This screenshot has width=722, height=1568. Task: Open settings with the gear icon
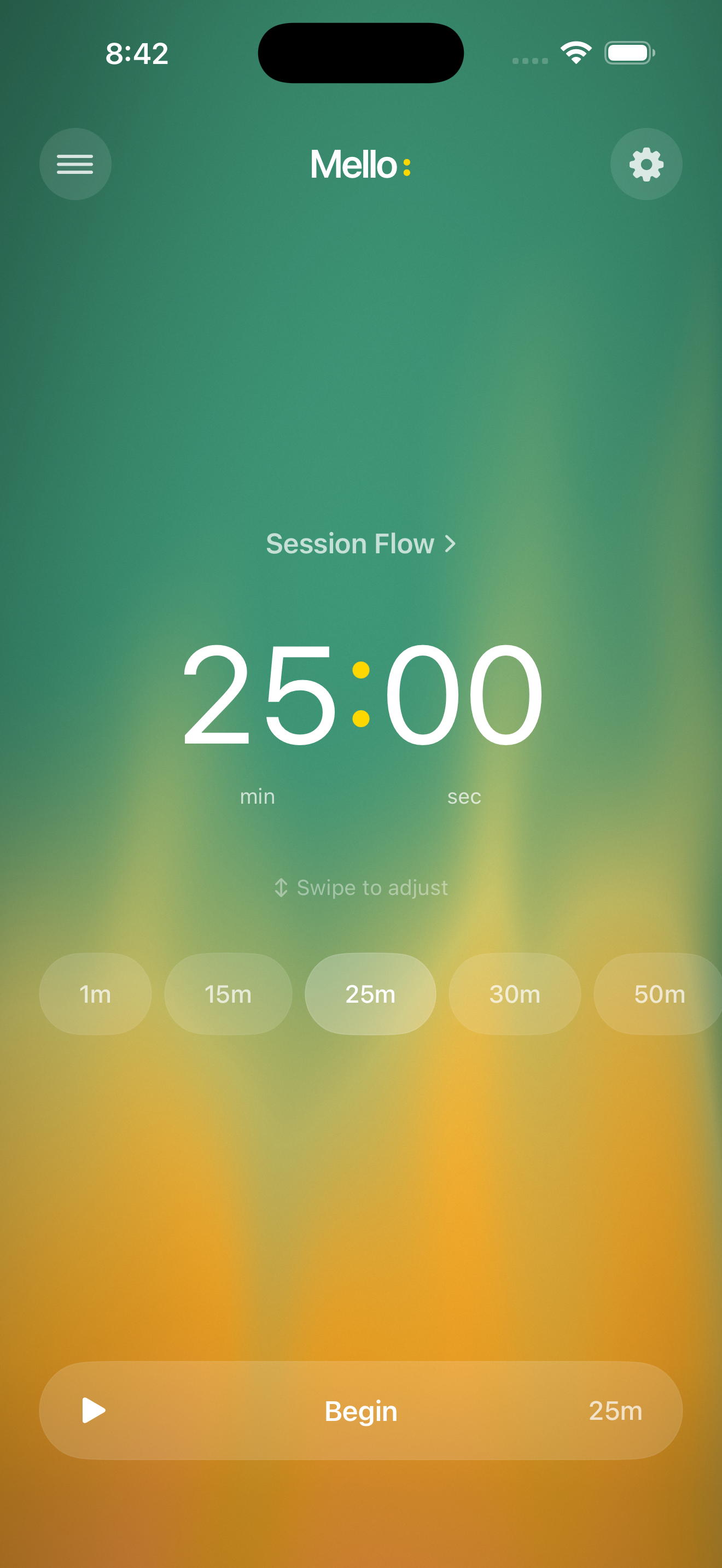646,163
